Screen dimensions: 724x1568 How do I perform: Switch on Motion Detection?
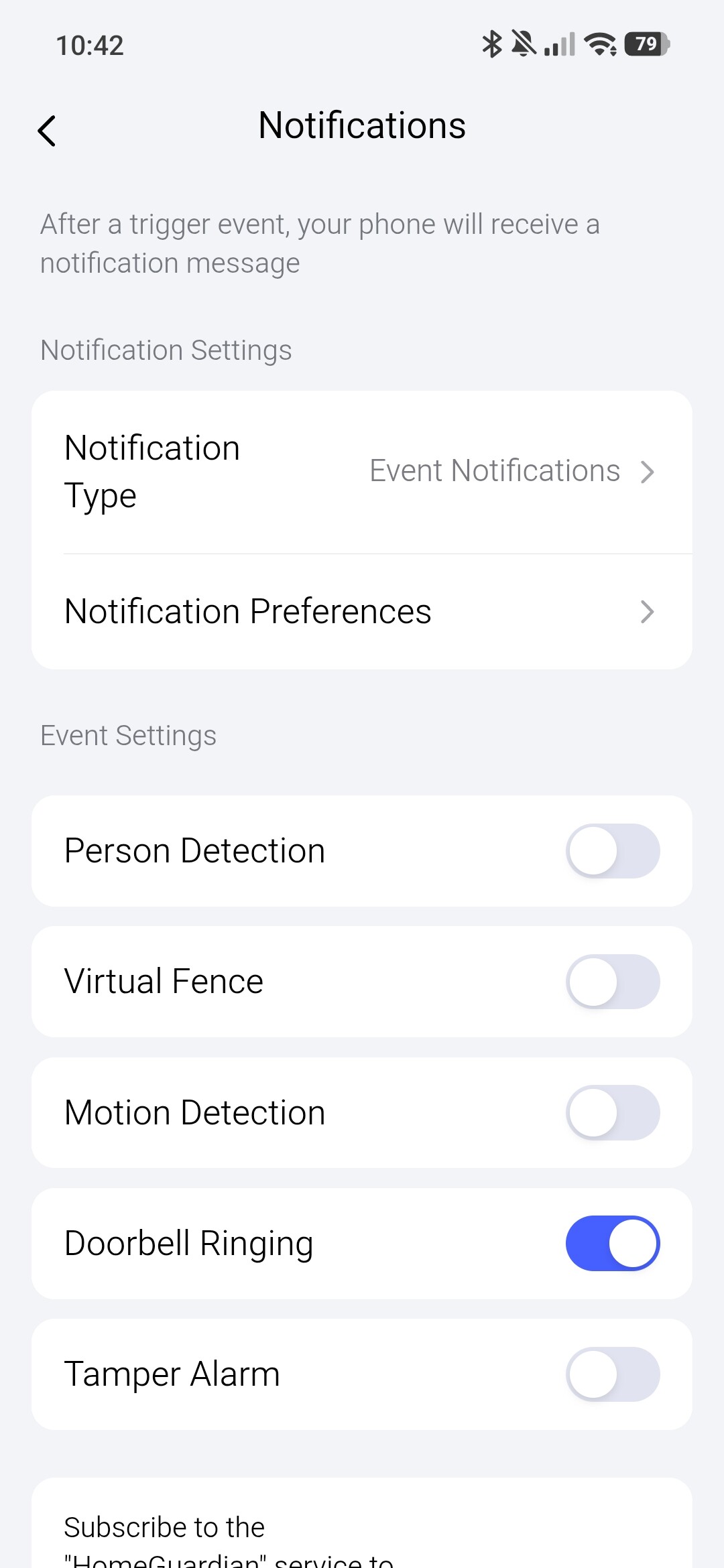(612, 1112)
